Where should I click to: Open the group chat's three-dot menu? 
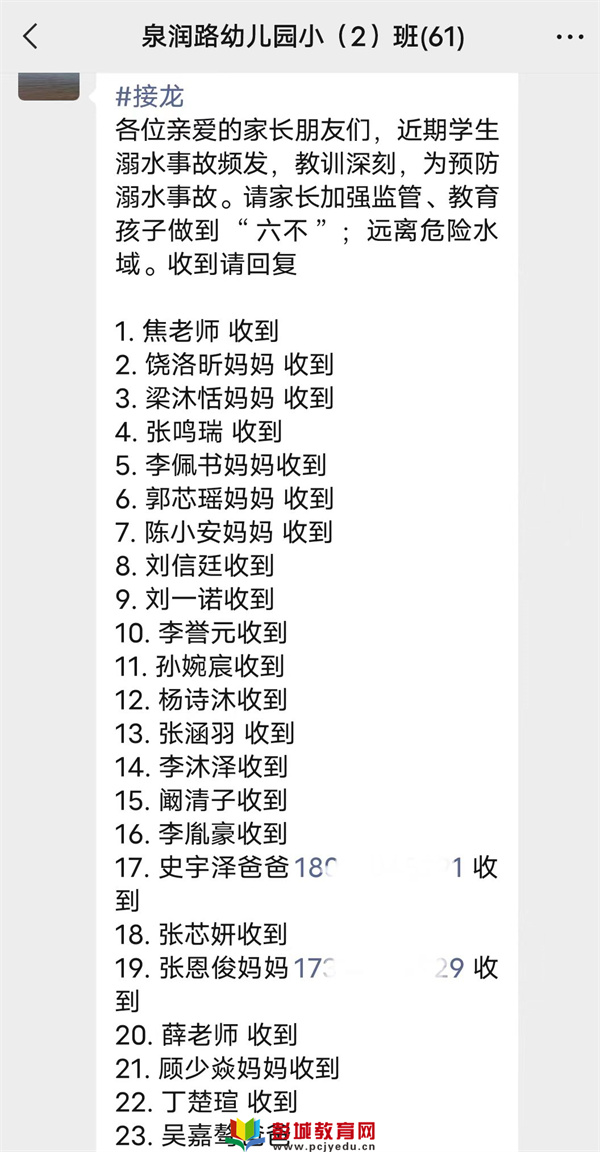tap(568, 36)
